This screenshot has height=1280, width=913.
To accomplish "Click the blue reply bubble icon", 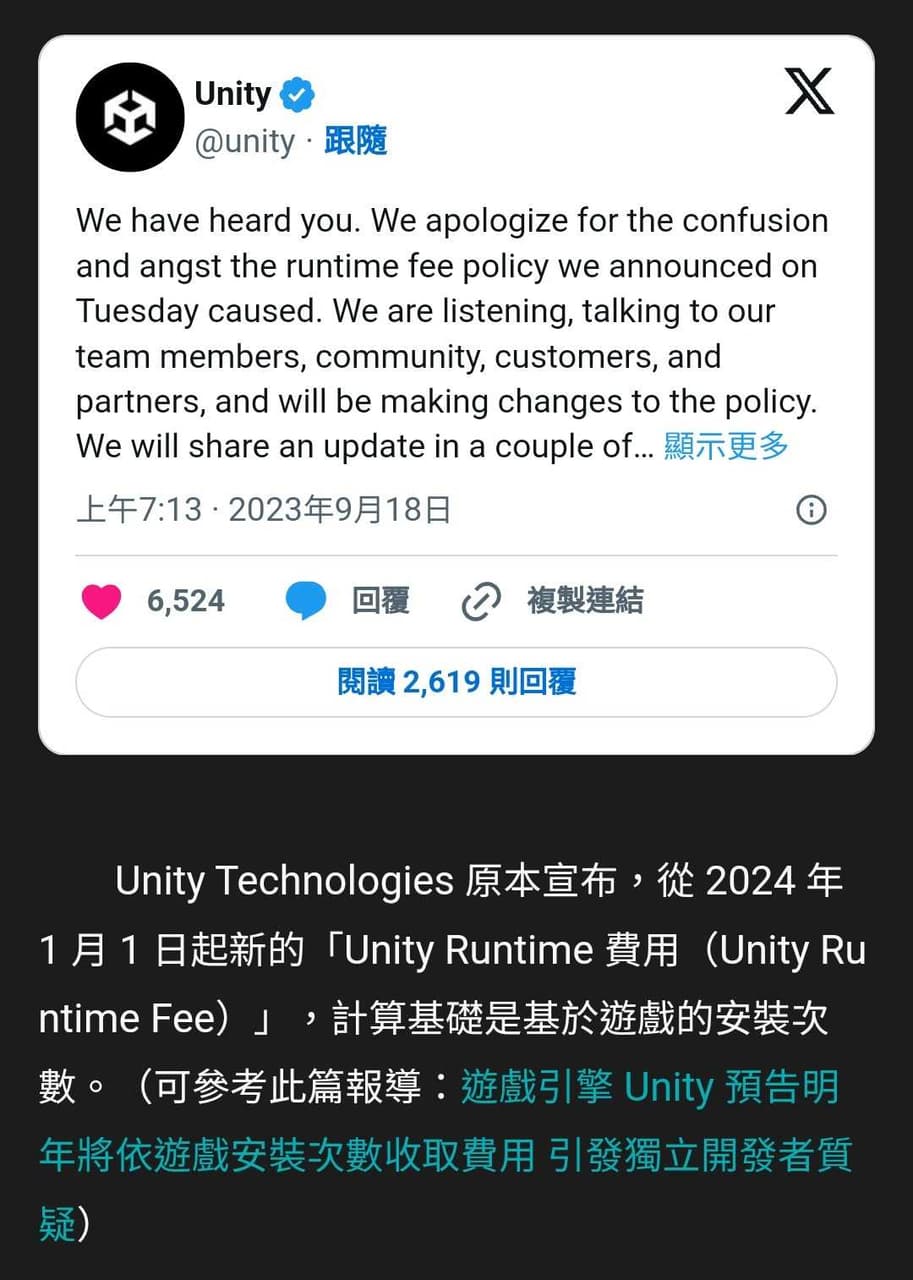I will pos(307,600).
